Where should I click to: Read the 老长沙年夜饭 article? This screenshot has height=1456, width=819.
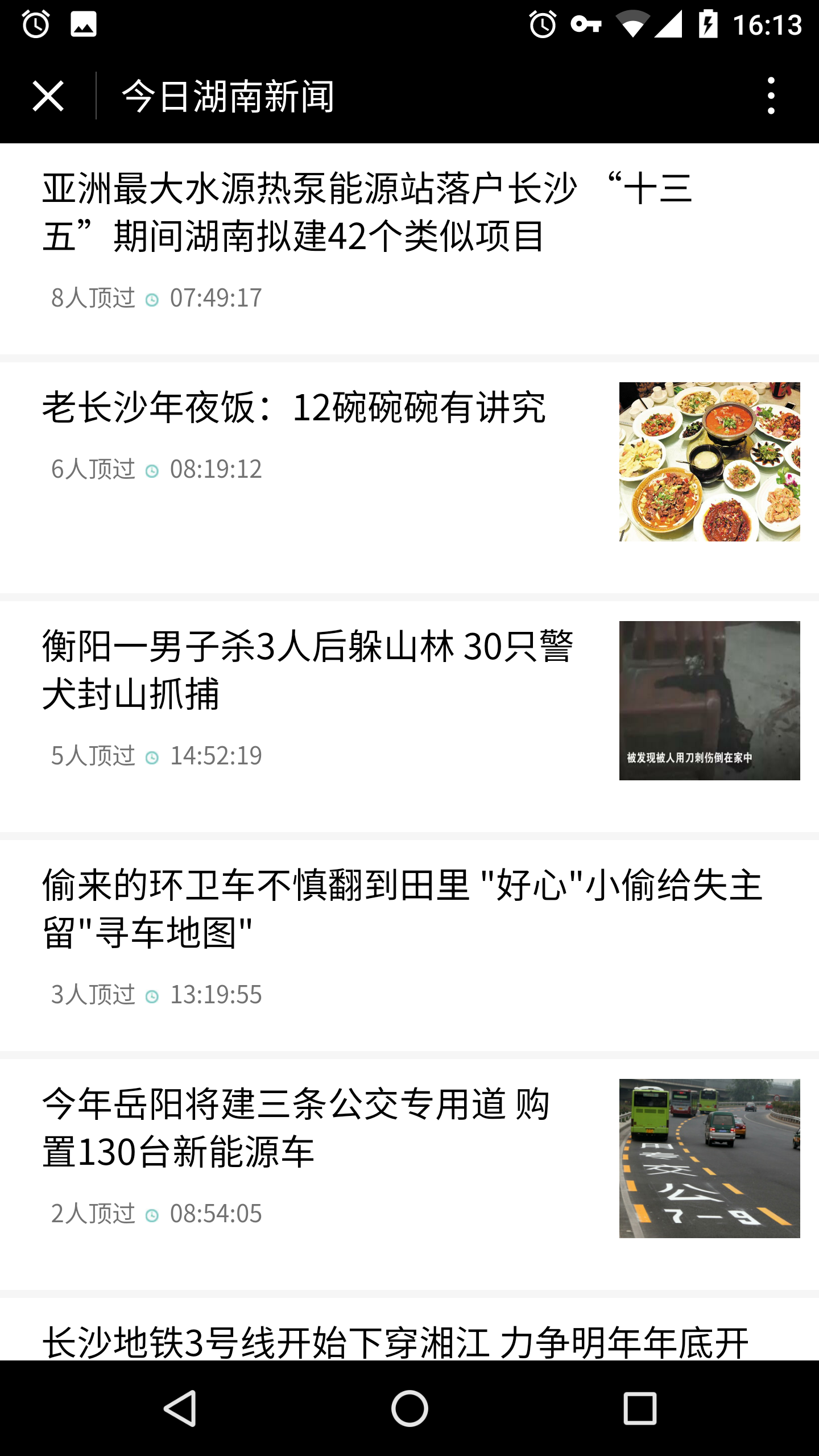[295, 408]
